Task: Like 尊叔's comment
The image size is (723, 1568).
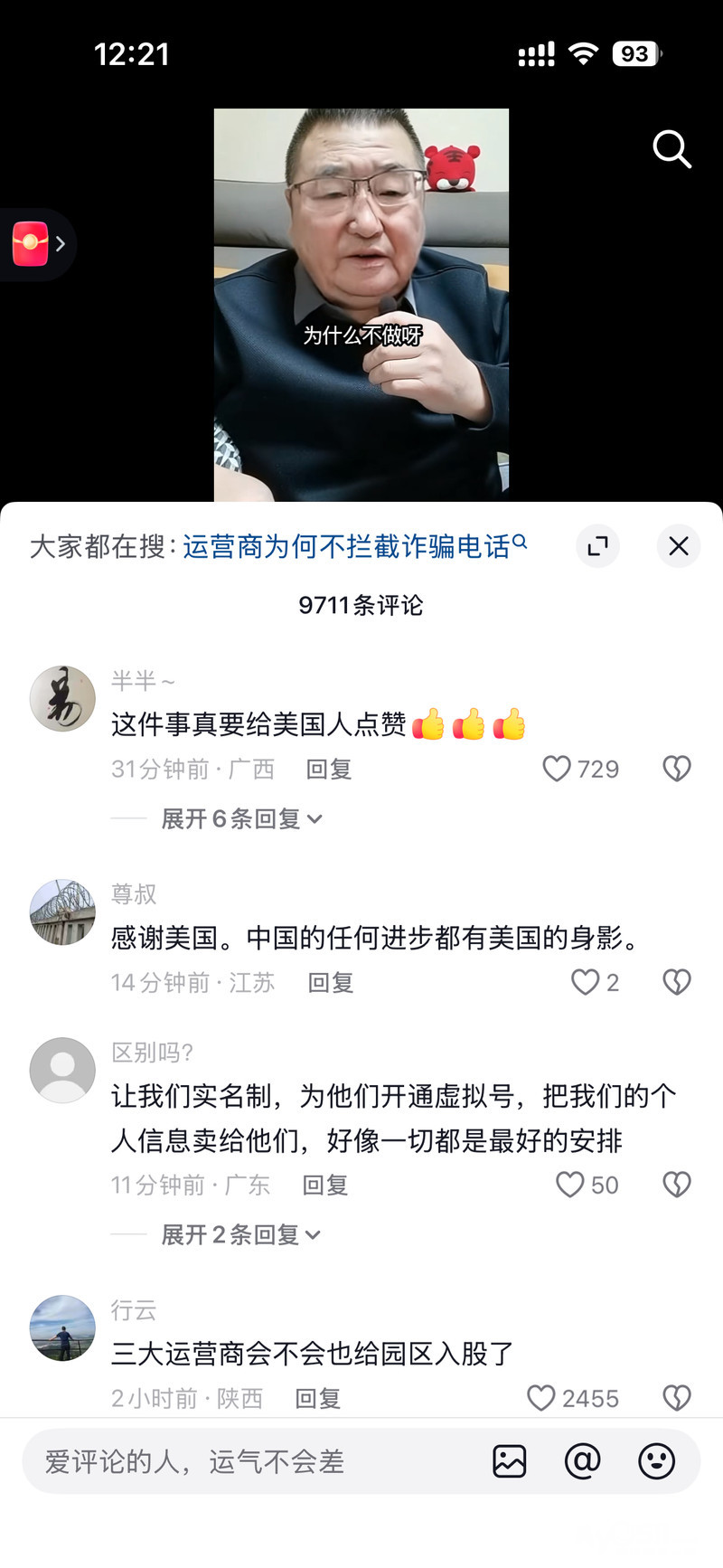Action: [586, 982]
